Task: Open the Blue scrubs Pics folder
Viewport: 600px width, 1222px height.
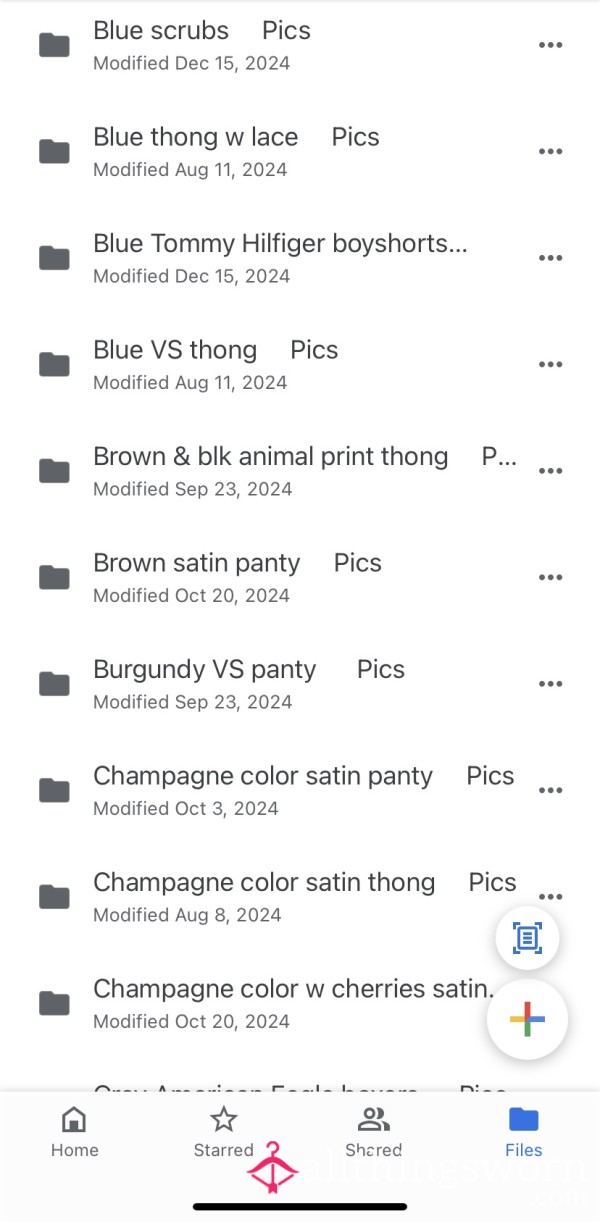Action: tap(300, 45)
